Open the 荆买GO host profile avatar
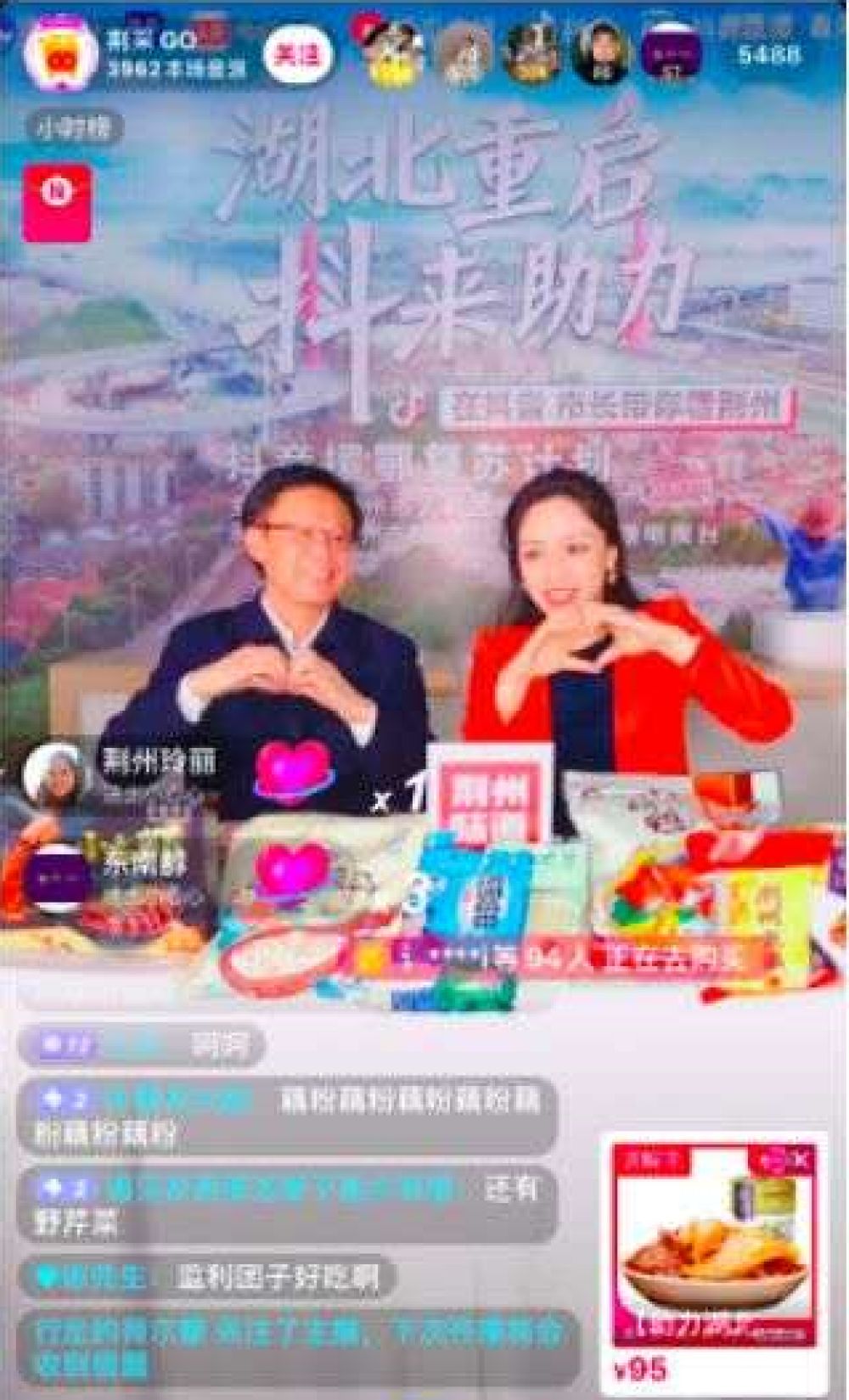 click(x=59, y=53)
